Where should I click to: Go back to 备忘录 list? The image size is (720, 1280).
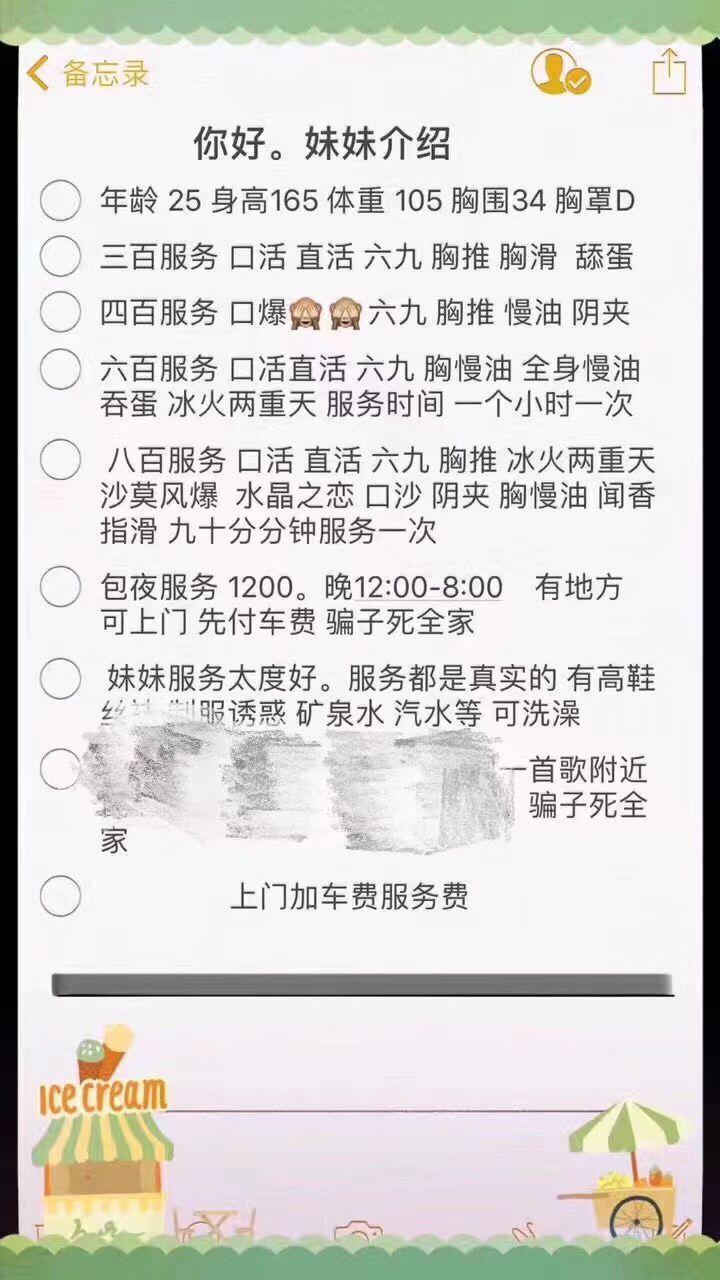88,73
